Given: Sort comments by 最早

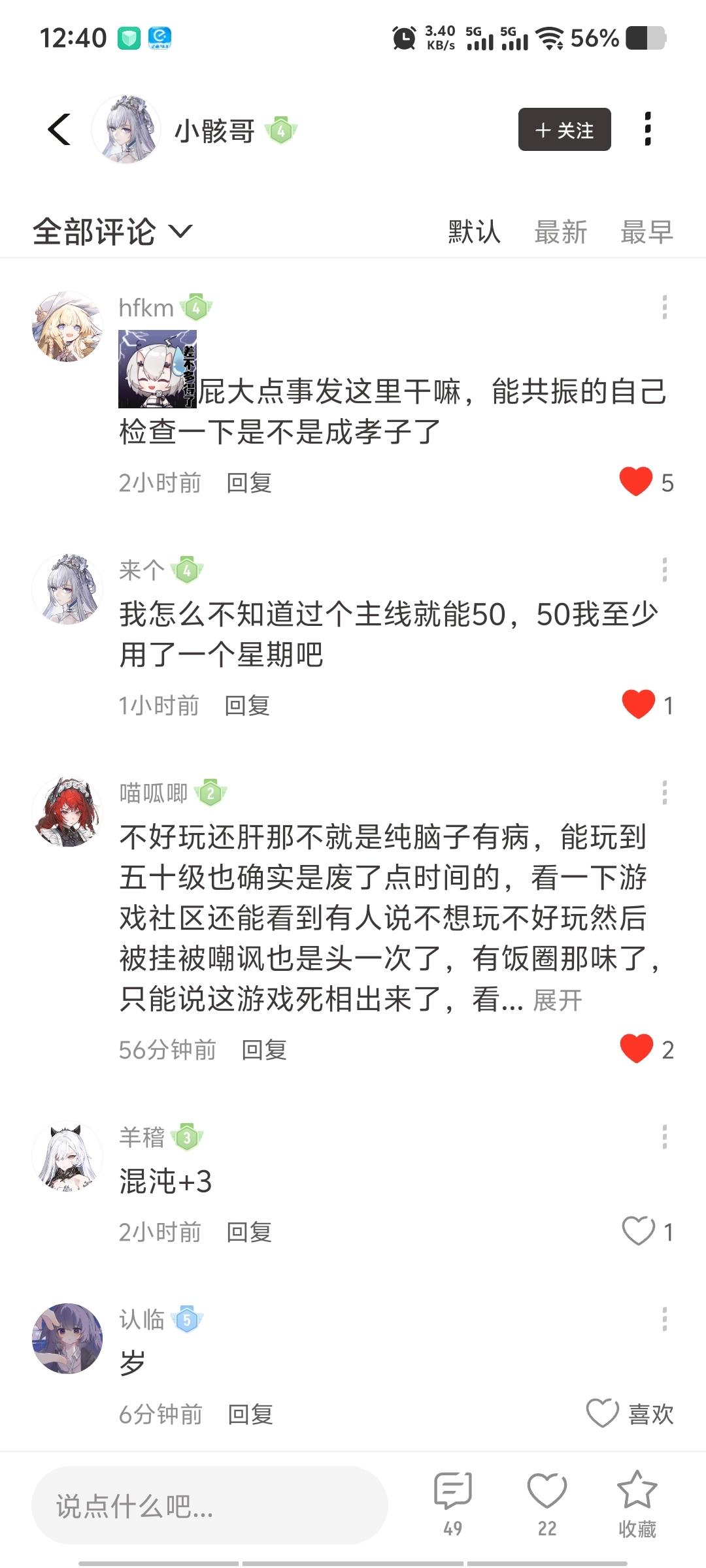Looking at the screenshot, I should 646,232.
